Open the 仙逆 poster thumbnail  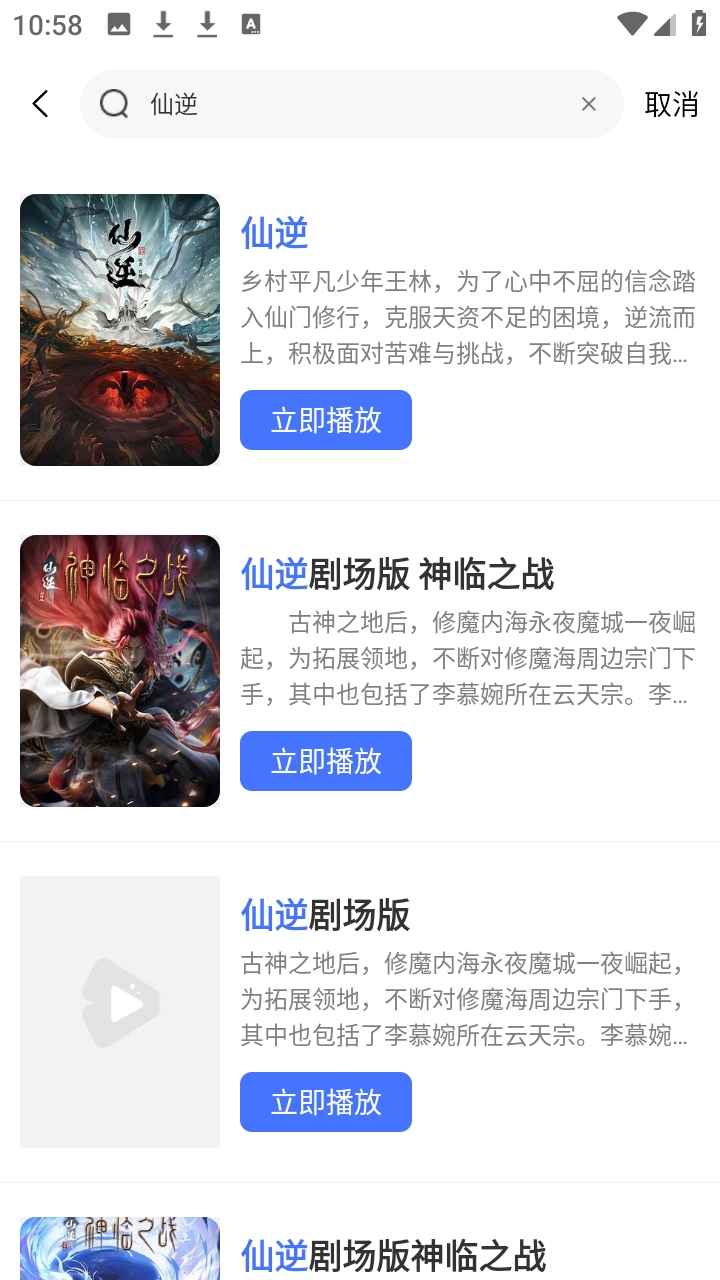120,330
